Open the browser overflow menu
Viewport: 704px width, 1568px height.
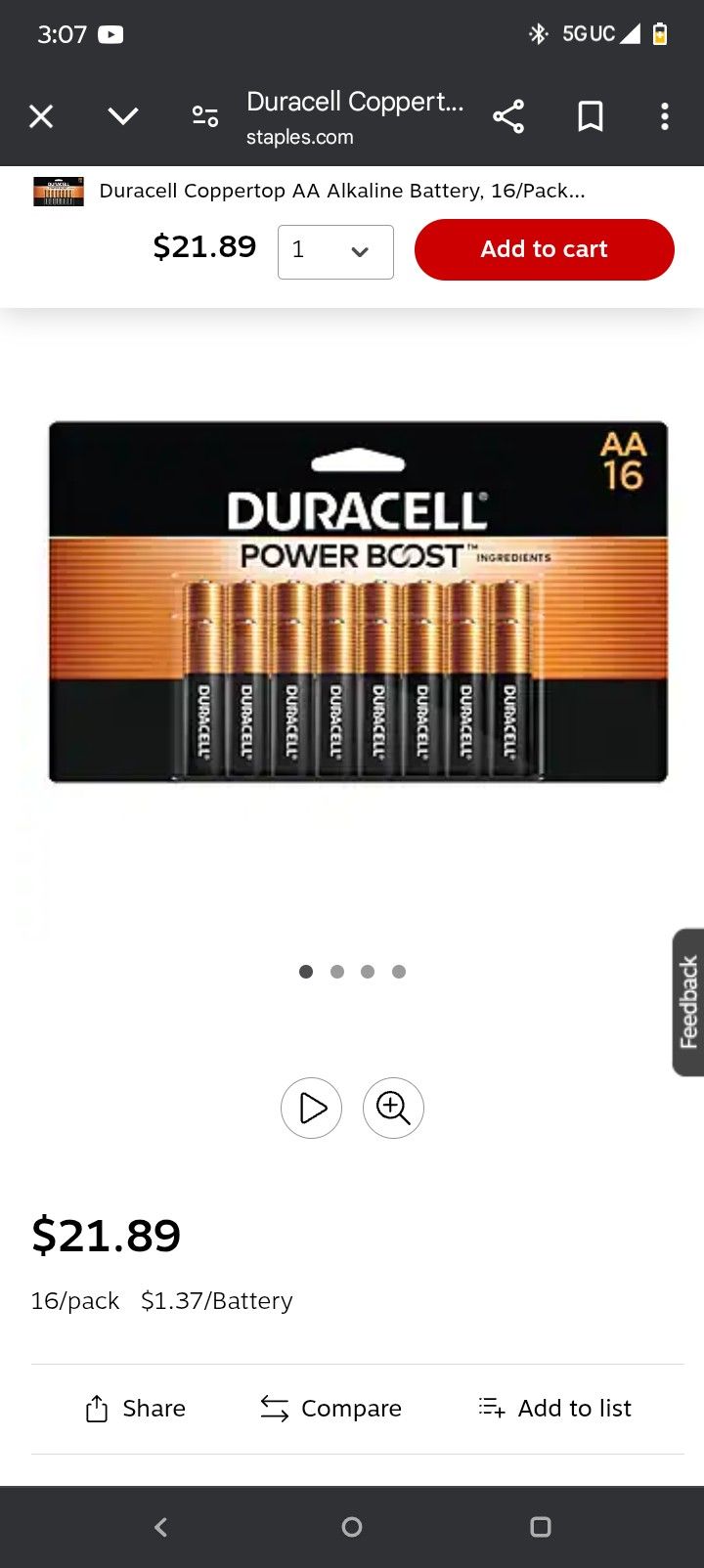tap(665, 117)
